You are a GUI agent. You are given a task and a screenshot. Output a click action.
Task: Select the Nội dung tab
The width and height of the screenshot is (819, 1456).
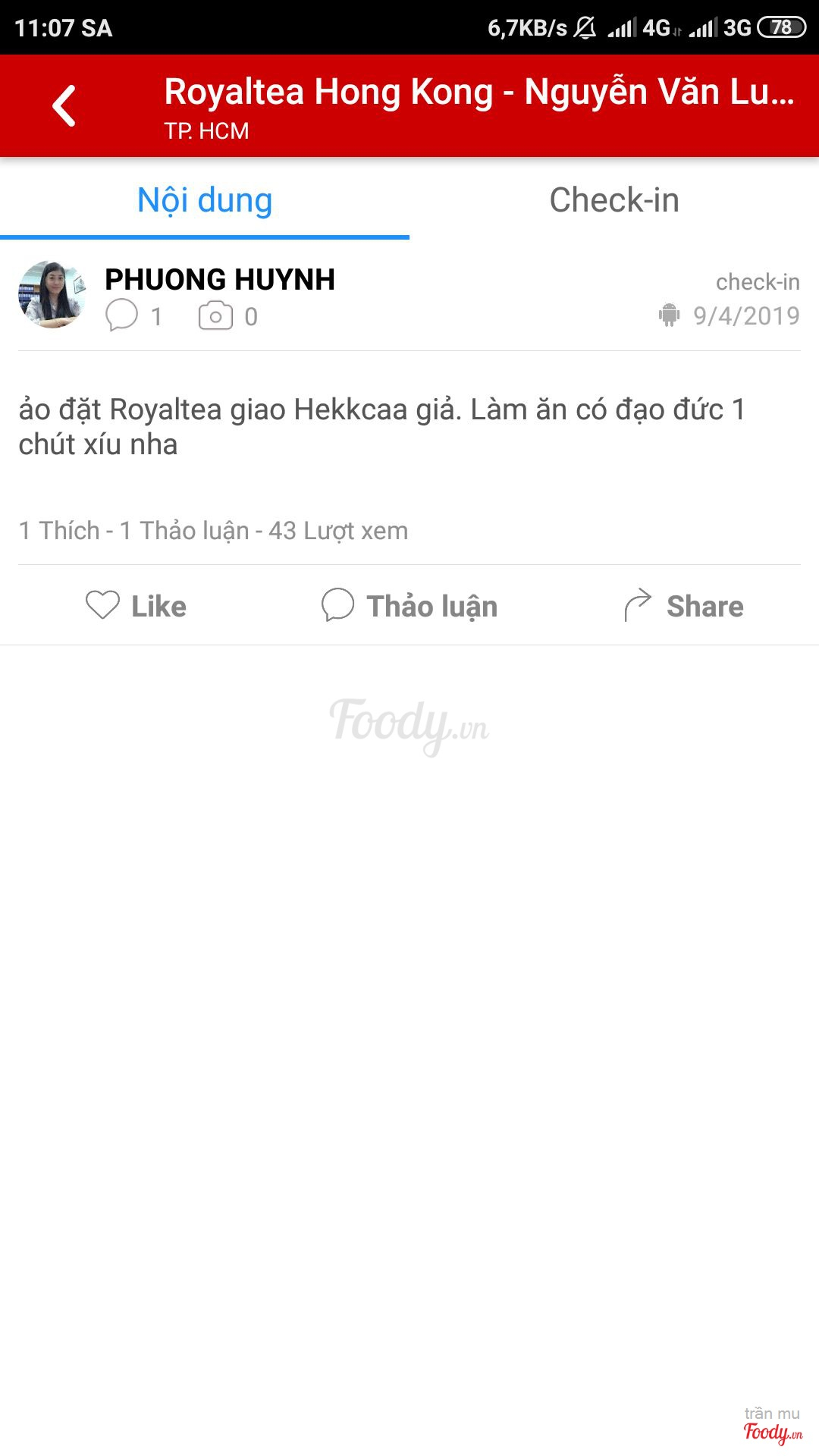(x=205, y=200)
